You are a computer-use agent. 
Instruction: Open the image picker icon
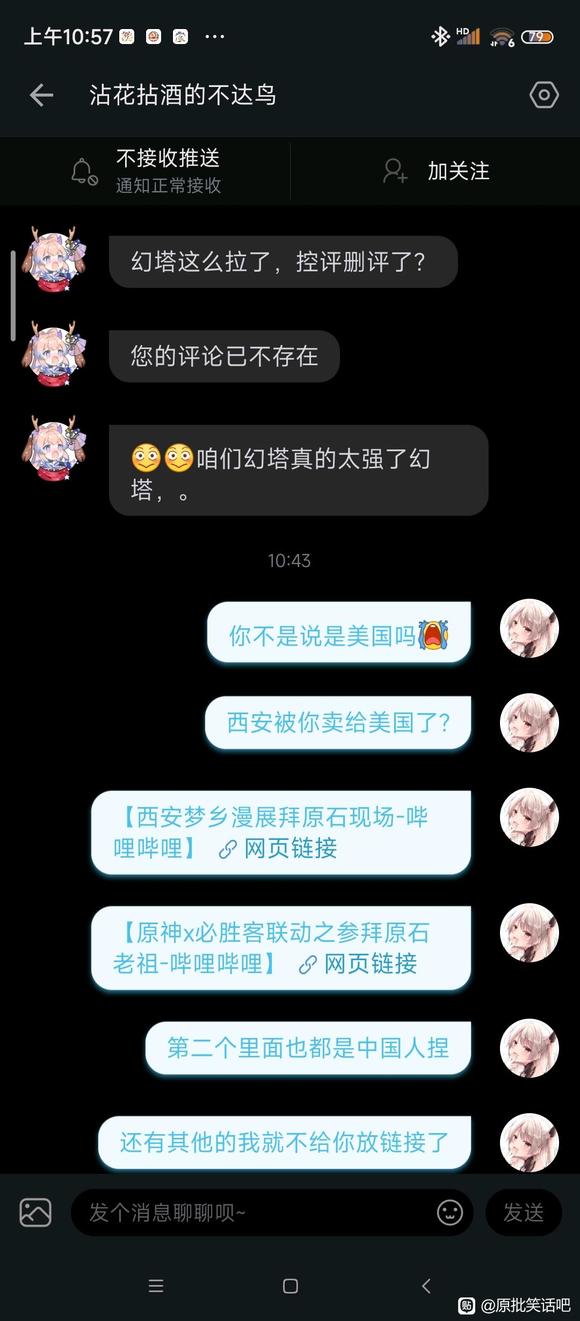[35, 1212]
